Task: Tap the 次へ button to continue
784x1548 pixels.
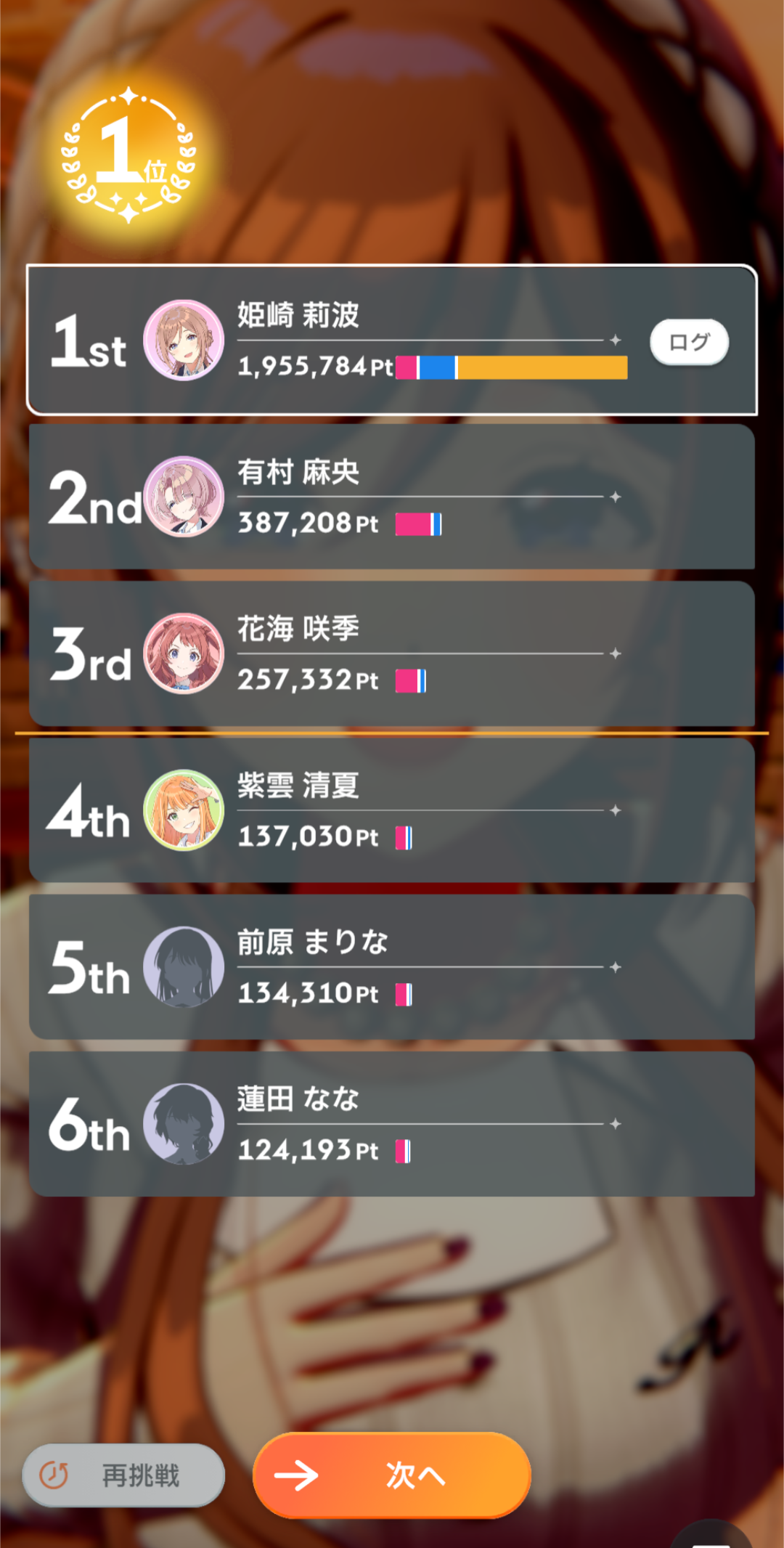Action: coord(392,1475)
